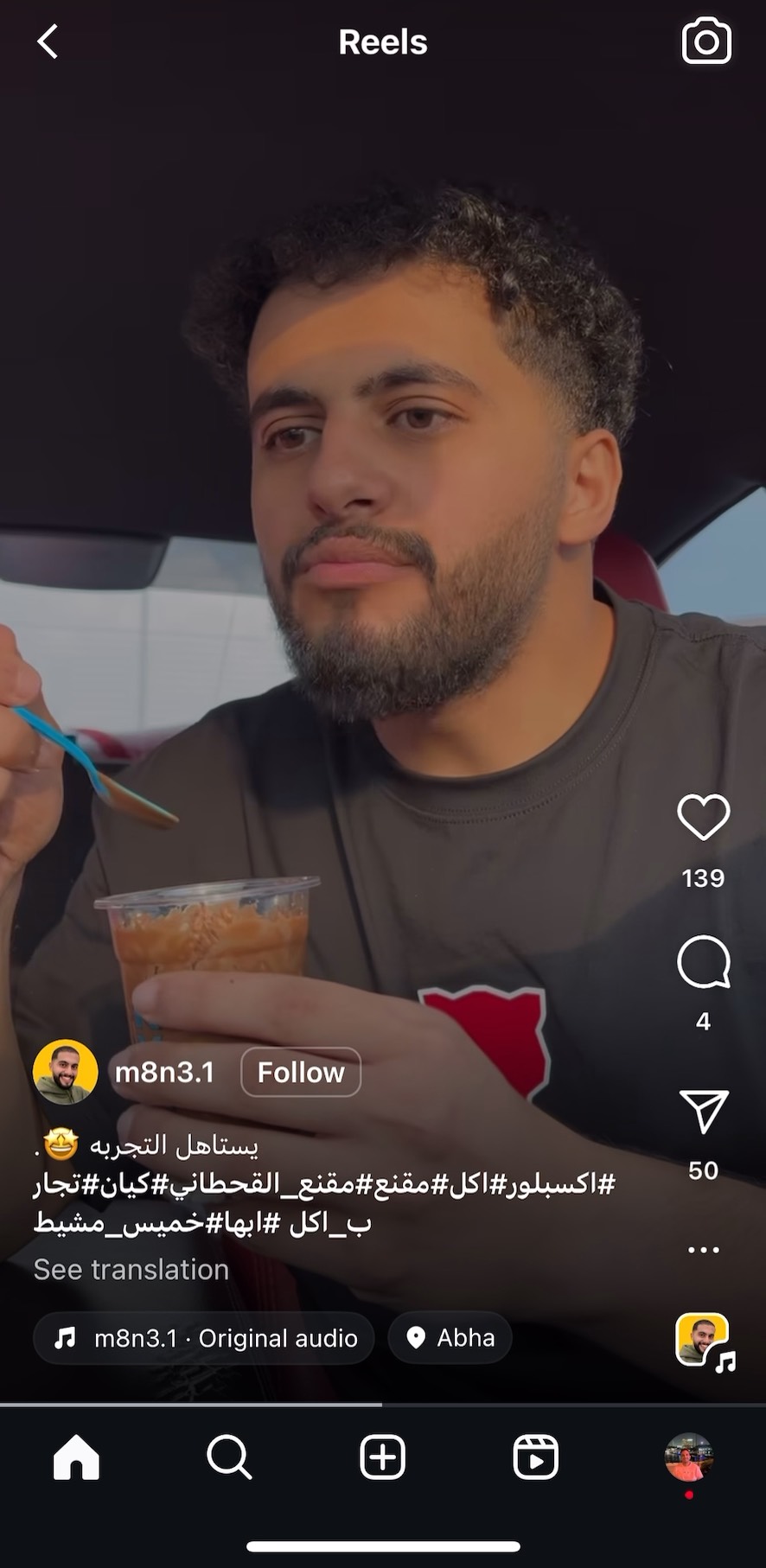Like this reel with the heart icon
Image resolution: width=766 pixels, height=1568 pixels.
click(x=703, y=817)
